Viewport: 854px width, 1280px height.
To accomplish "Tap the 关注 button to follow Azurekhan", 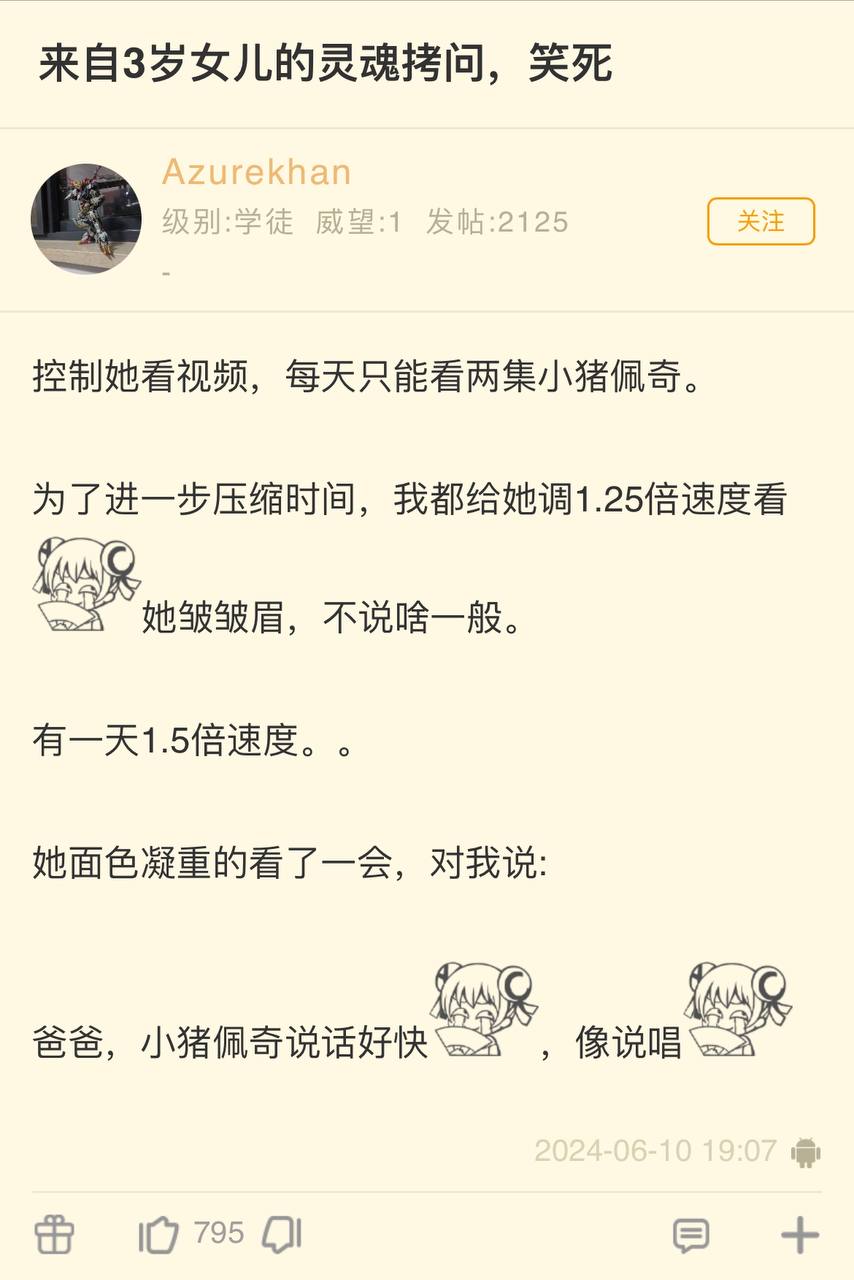I will 762,222.
